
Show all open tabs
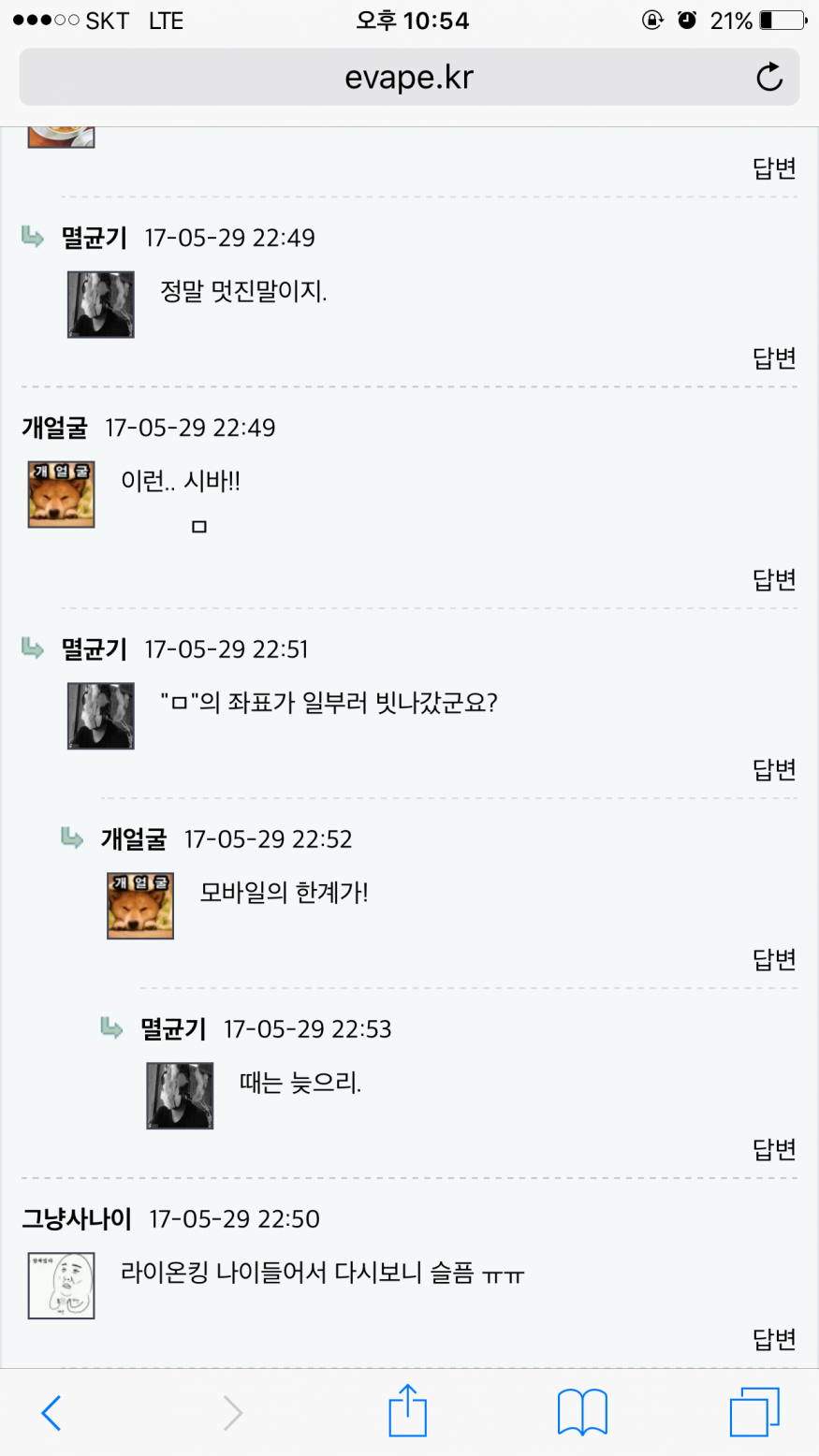tap(753, 1412)
